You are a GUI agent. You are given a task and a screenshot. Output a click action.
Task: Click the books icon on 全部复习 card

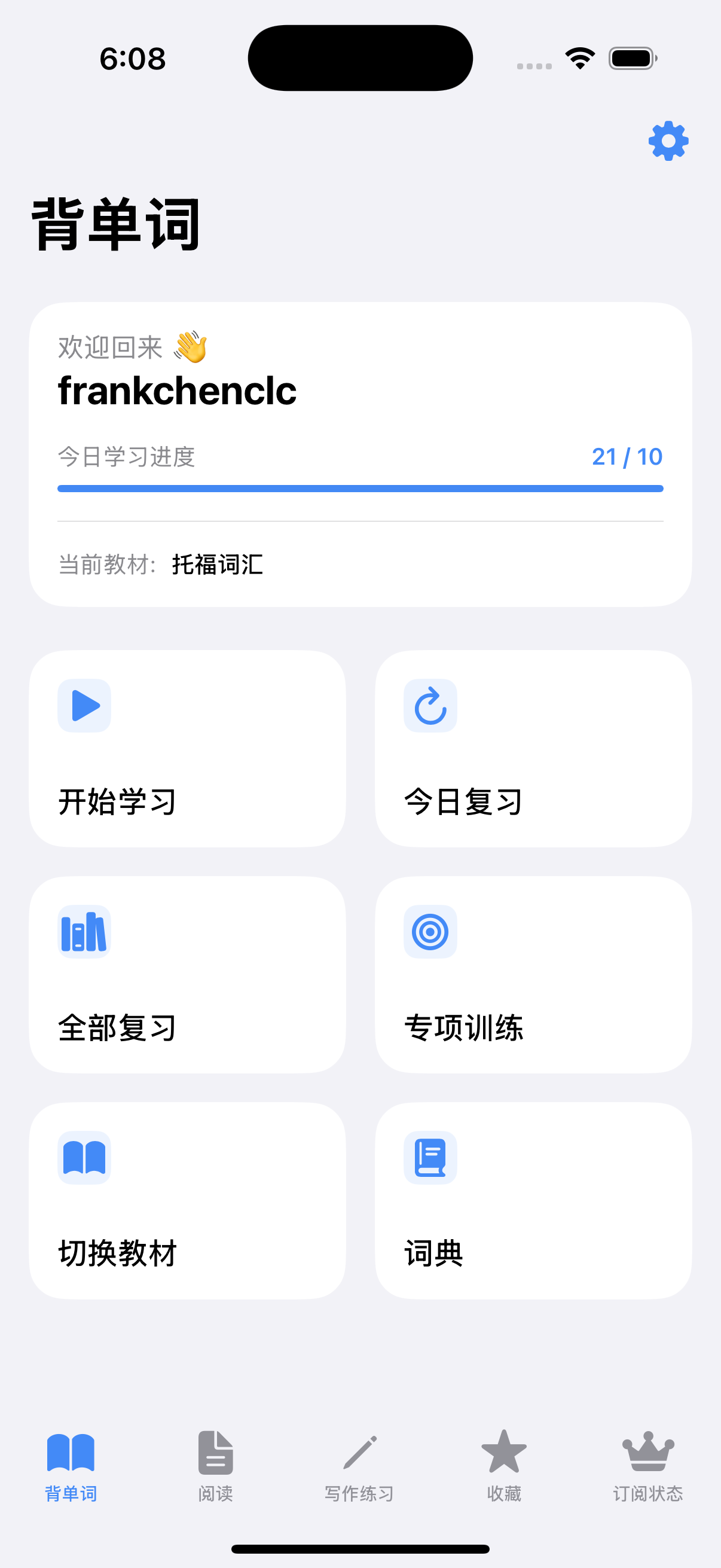(84, 931)
